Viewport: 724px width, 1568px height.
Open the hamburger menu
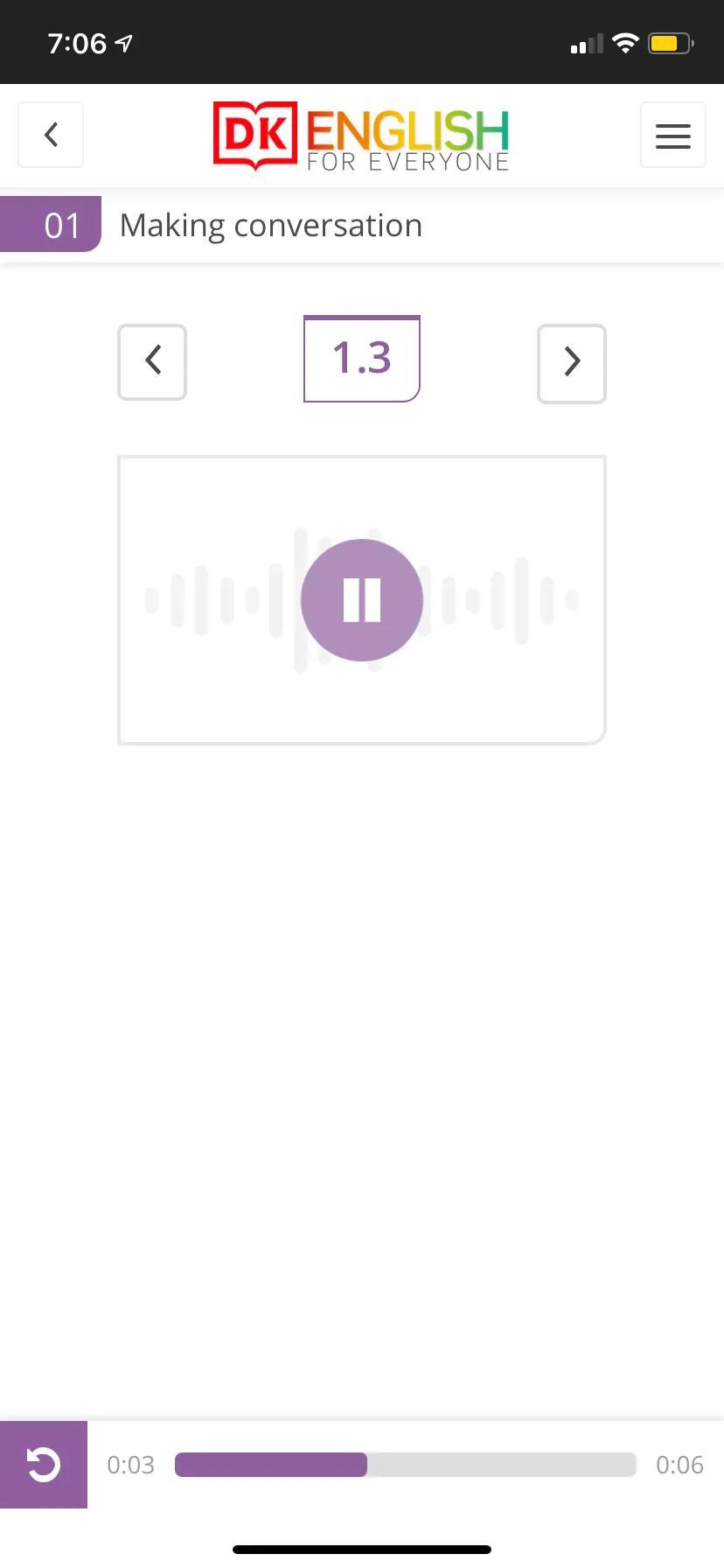coord(672,136)
